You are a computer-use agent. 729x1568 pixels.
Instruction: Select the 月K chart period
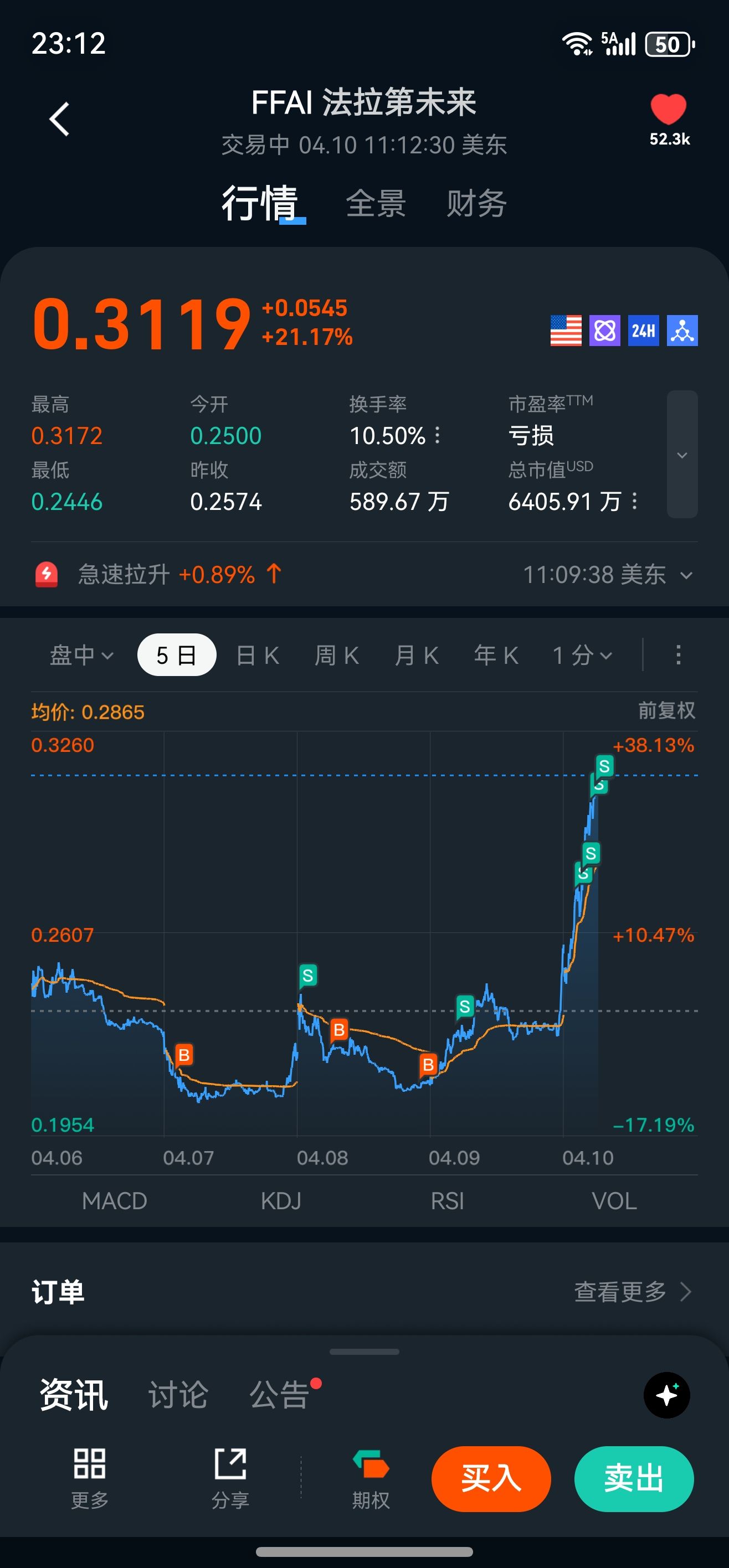417,656
